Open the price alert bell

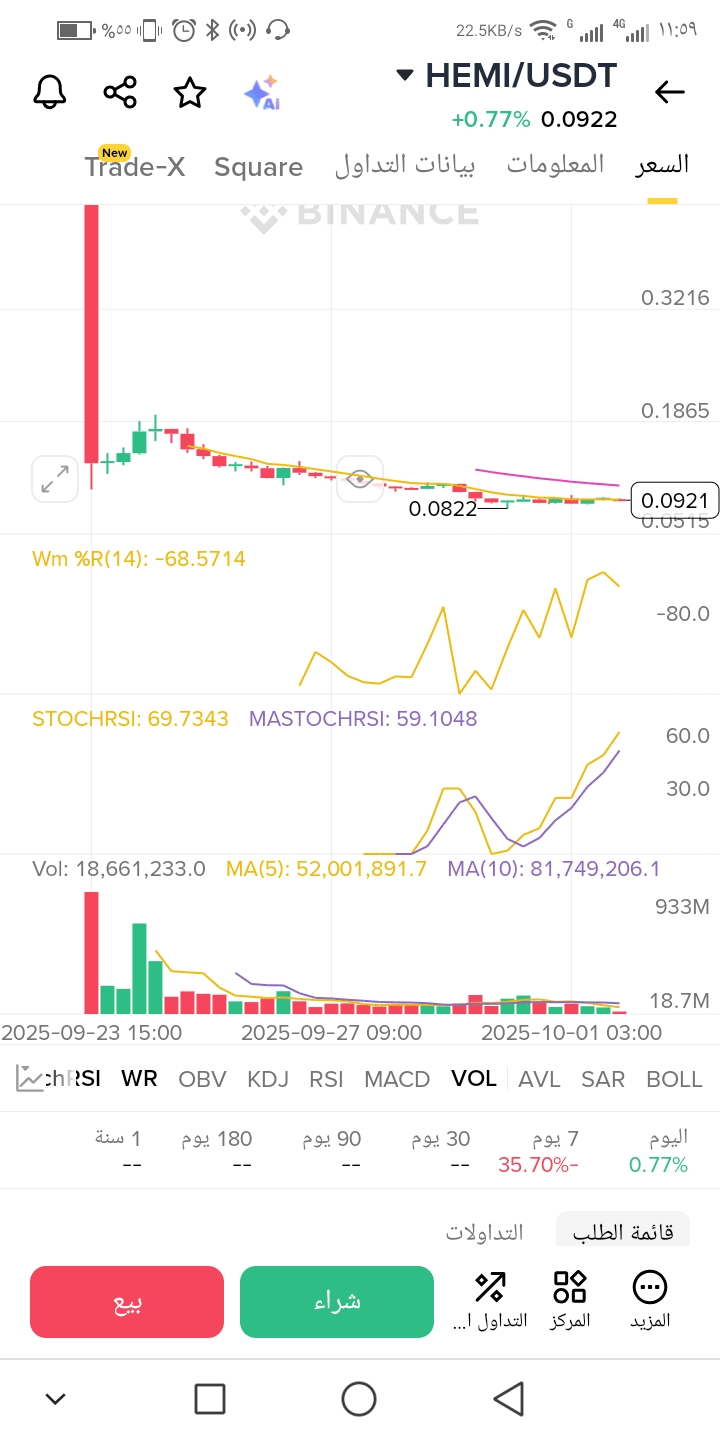[x=50, y=93]
